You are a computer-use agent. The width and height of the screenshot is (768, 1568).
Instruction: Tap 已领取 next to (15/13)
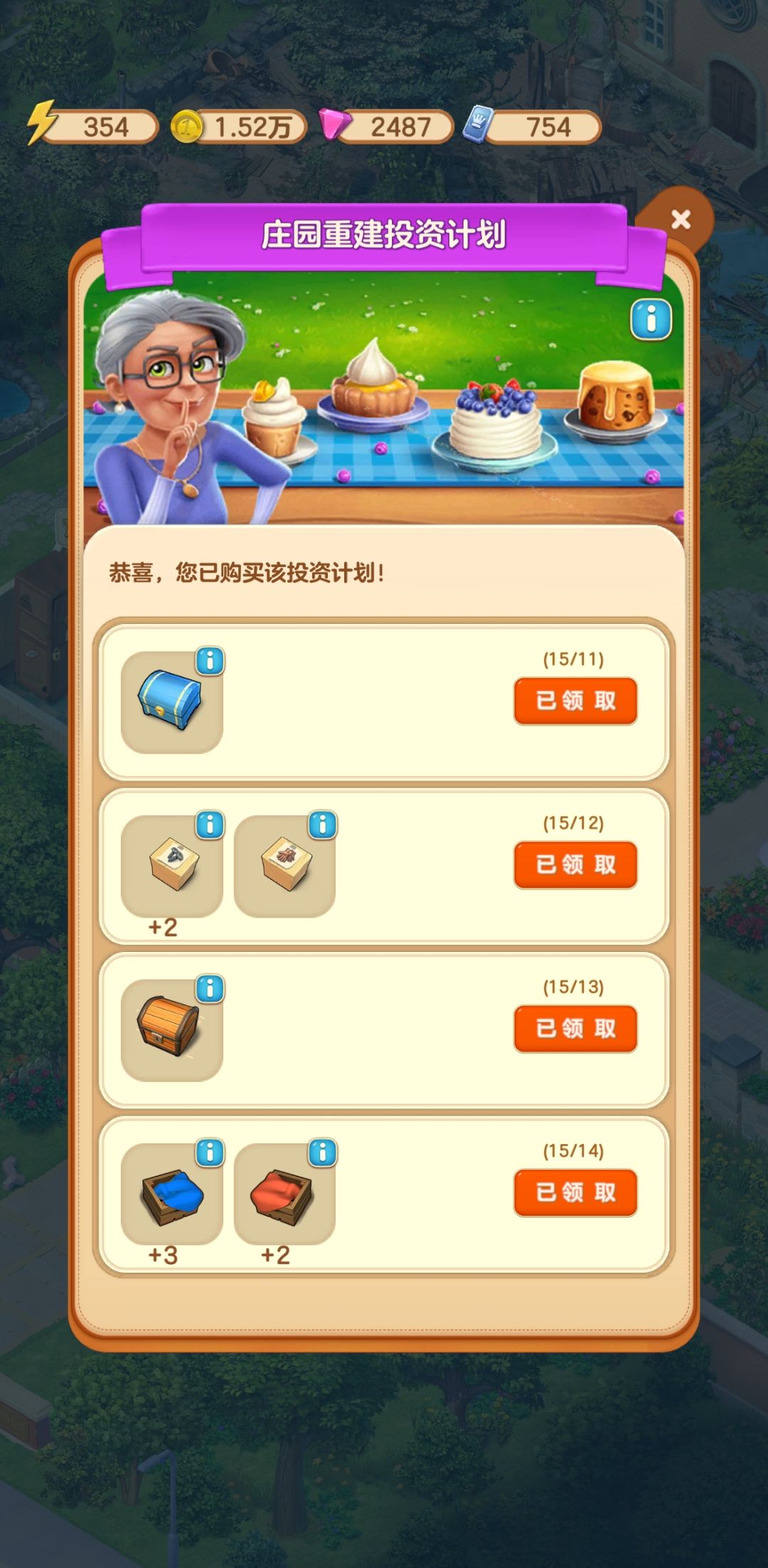tap(574, 1029)
